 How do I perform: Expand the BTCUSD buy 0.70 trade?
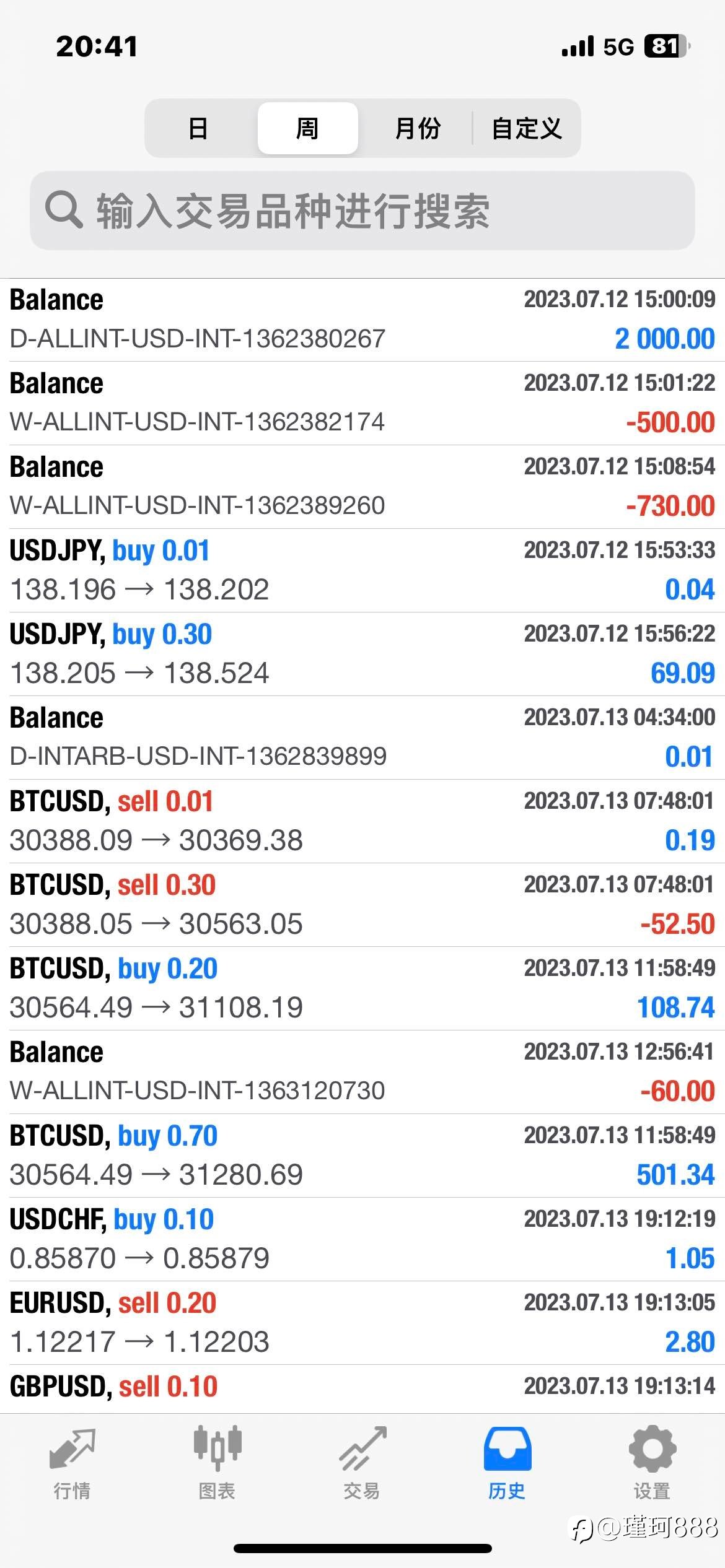(x=362, y=1156)
